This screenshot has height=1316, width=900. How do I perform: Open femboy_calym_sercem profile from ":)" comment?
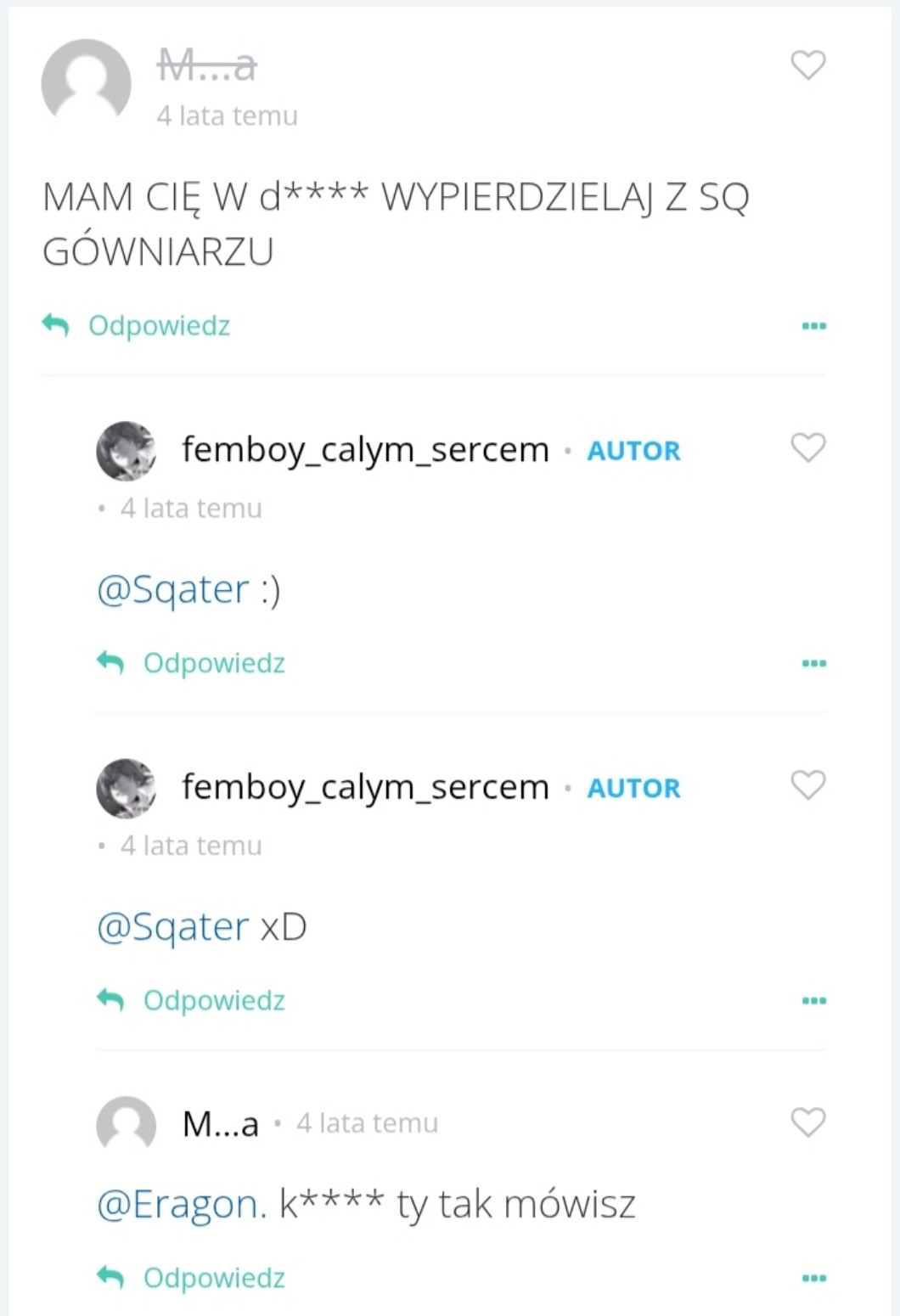pos(365,450)
